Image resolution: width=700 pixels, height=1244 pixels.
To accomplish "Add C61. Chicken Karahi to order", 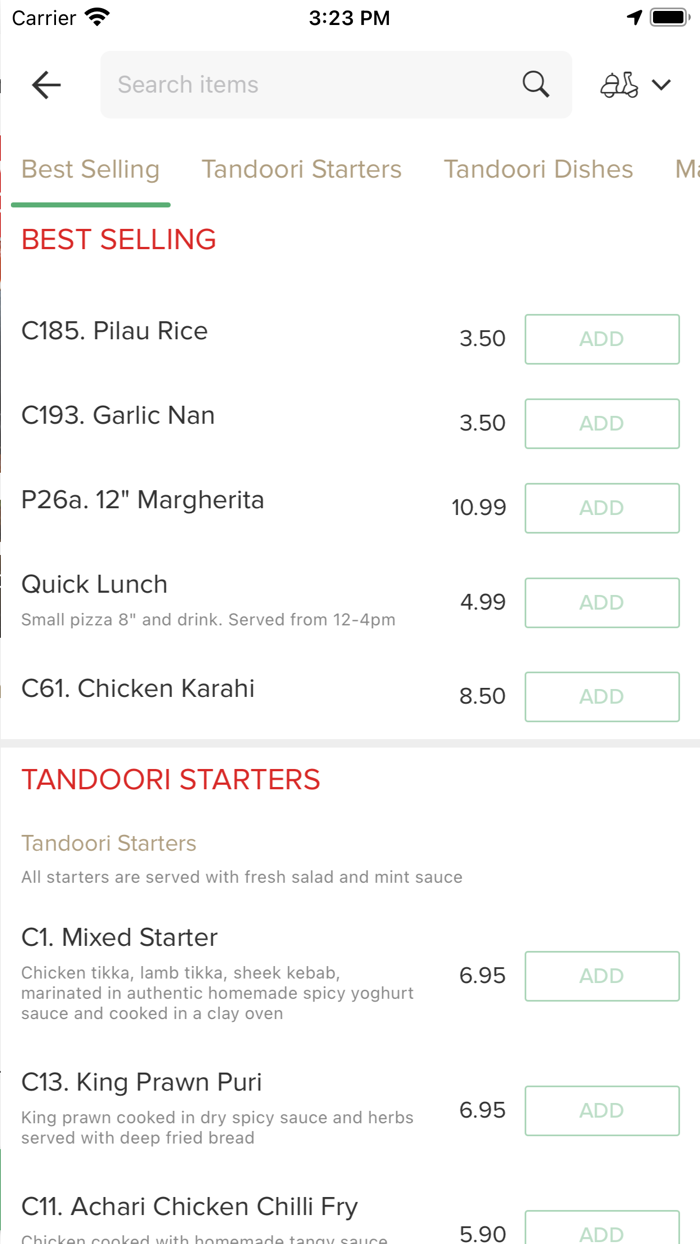I will (602, 696).
